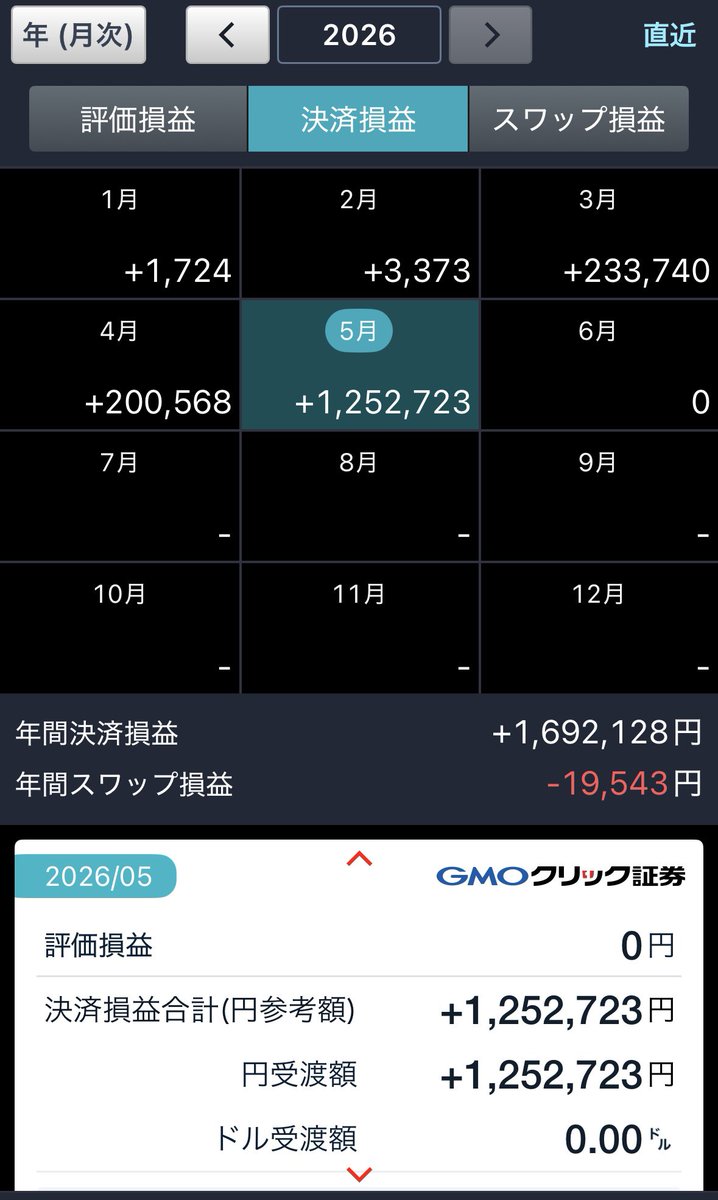Expand details with the red down chevron
718x1200 pixels.
click(359, 1174)
